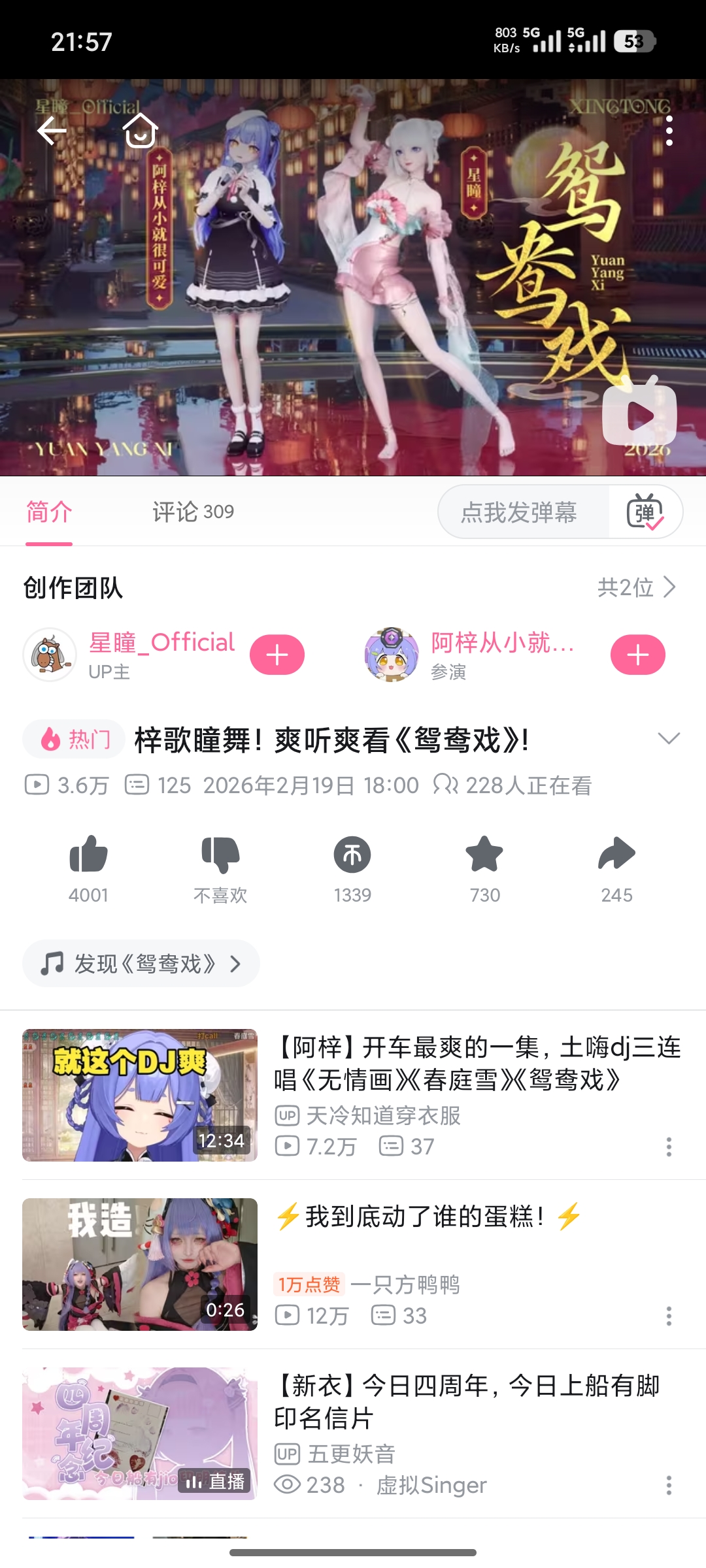Follow 阿梓从小就 with plus button
Screen dimensions: 706x1568
pyautogui.click(x=637, y=655)
